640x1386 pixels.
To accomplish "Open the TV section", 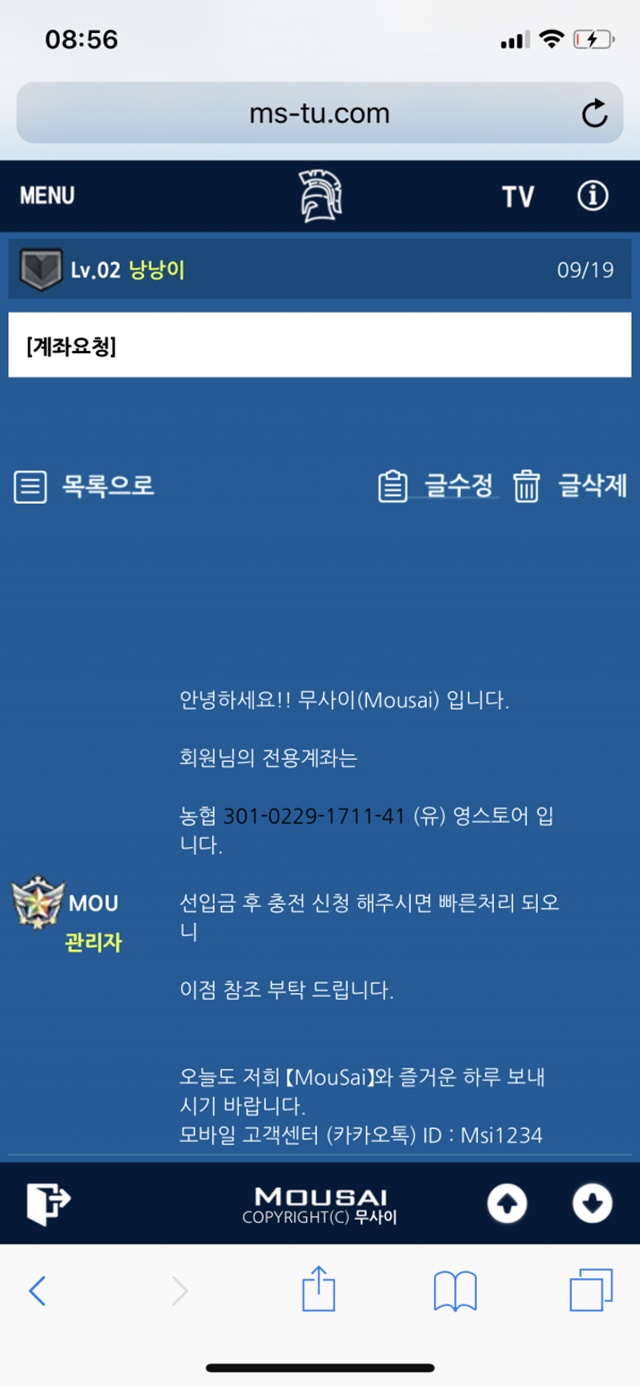I will [517, 196].
